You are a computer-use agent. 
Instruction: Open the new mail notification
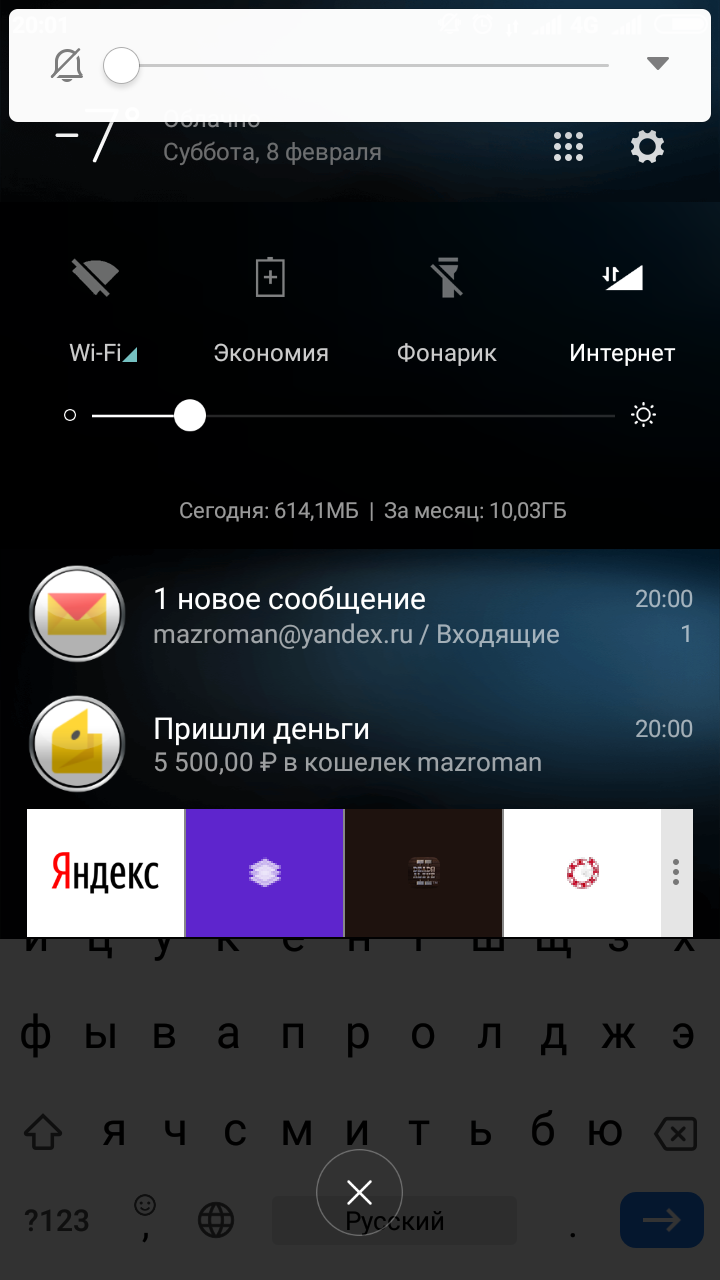(360, 615)
